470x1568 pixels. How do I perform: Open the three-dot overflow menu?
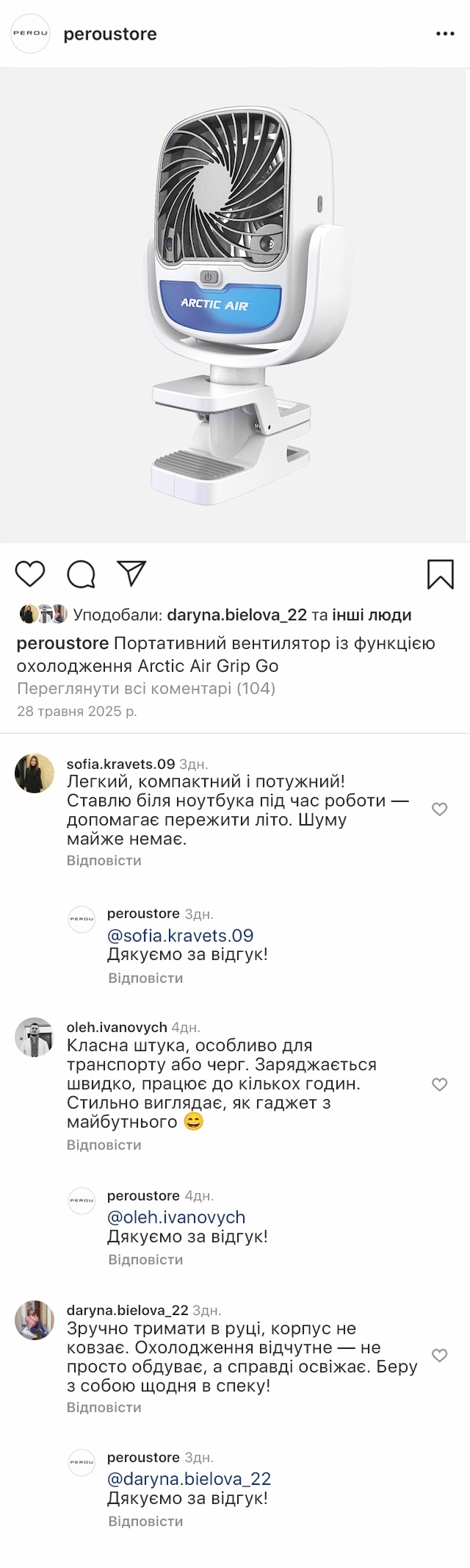[x=445, y=34]
